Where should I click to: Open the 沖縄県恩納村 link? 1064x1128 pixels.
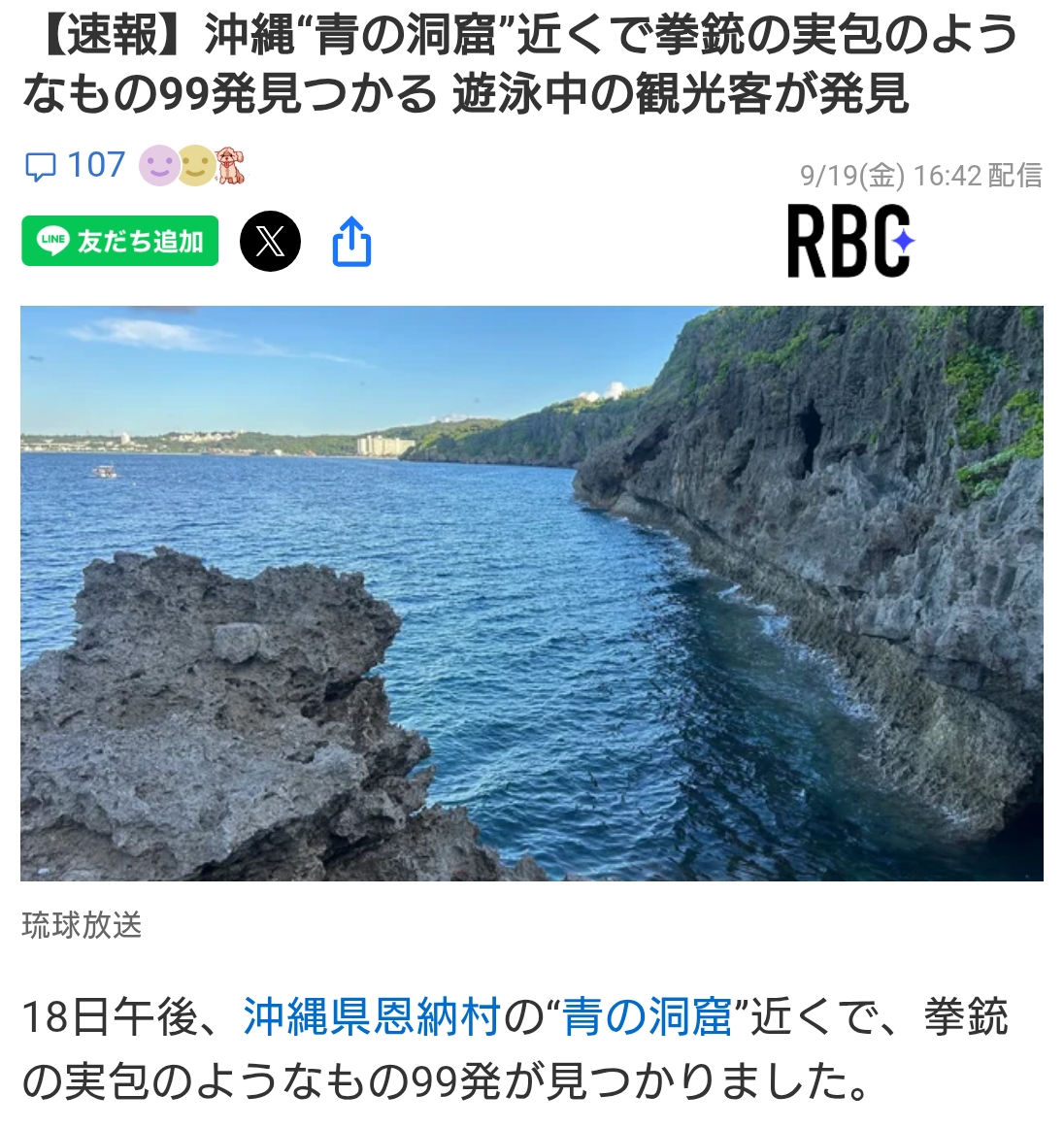coord(372,1017)
